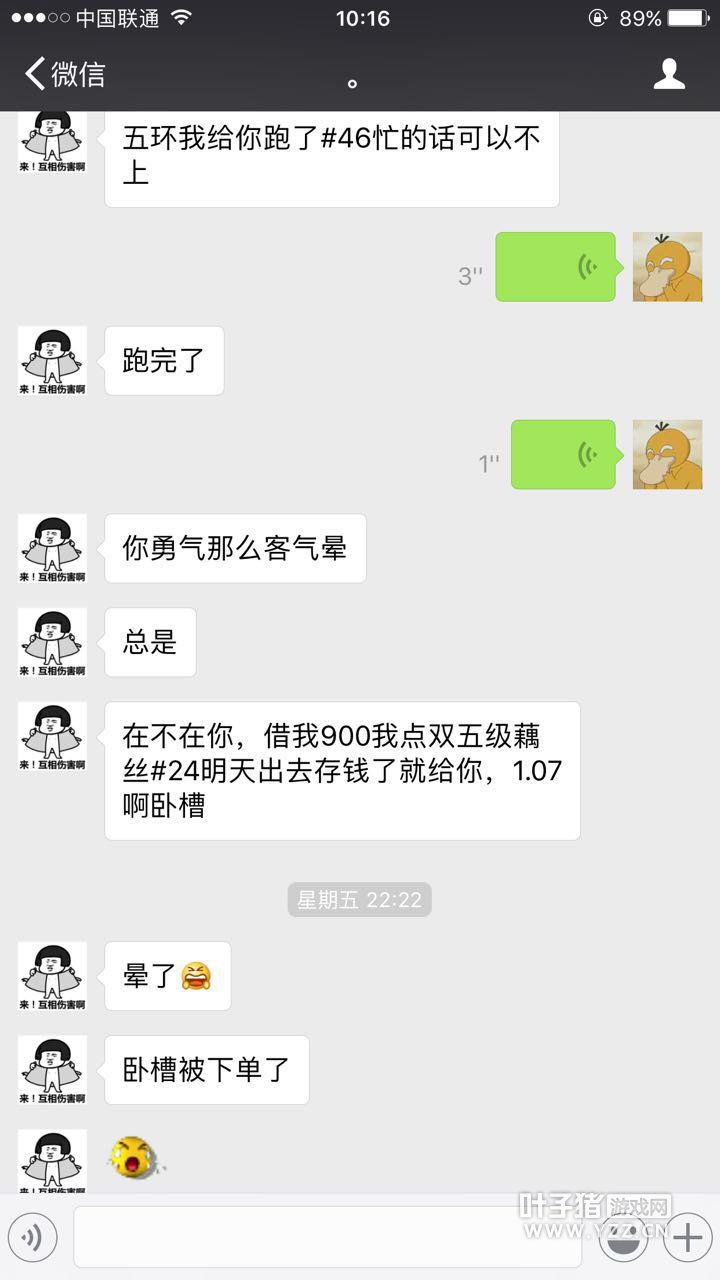720x1280 pixels.
Task: Play the 3-second voice message
Action: point(555,267)
